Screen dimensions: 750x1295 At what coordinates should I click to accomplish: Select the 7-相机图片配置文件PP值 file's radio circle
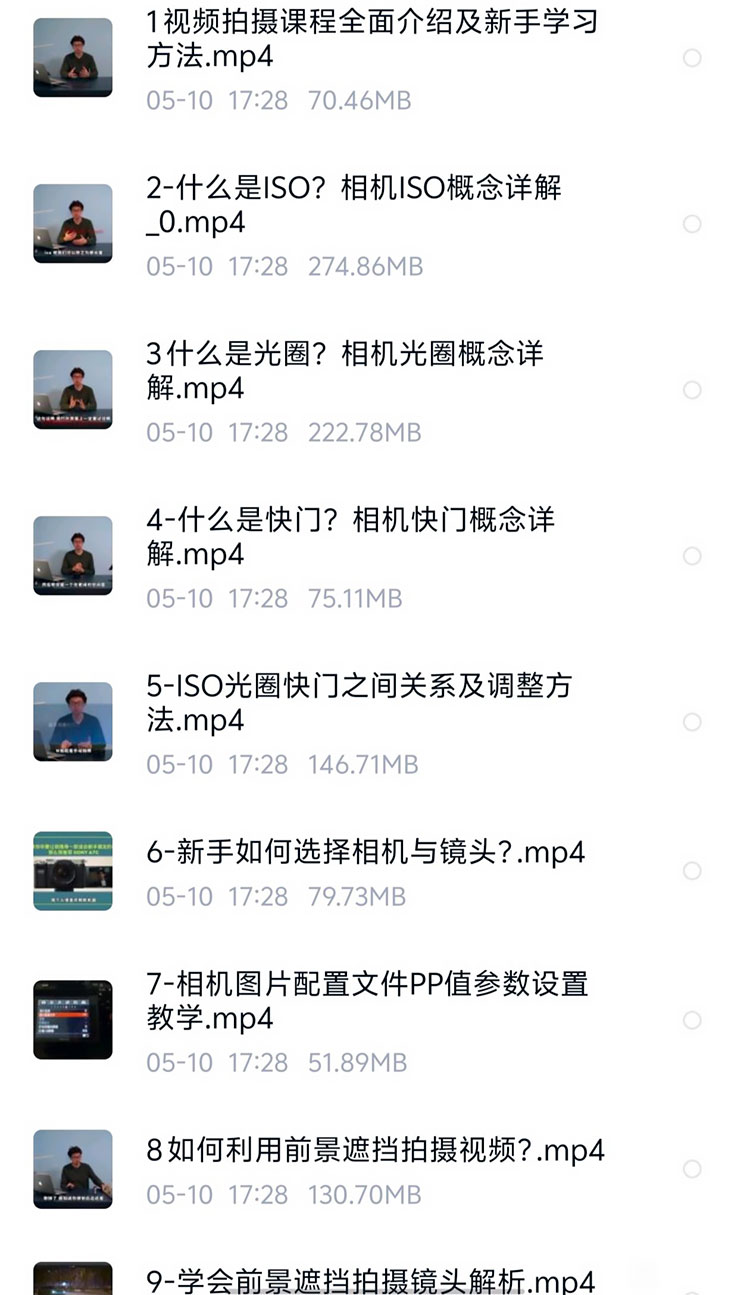[692, 1020]
